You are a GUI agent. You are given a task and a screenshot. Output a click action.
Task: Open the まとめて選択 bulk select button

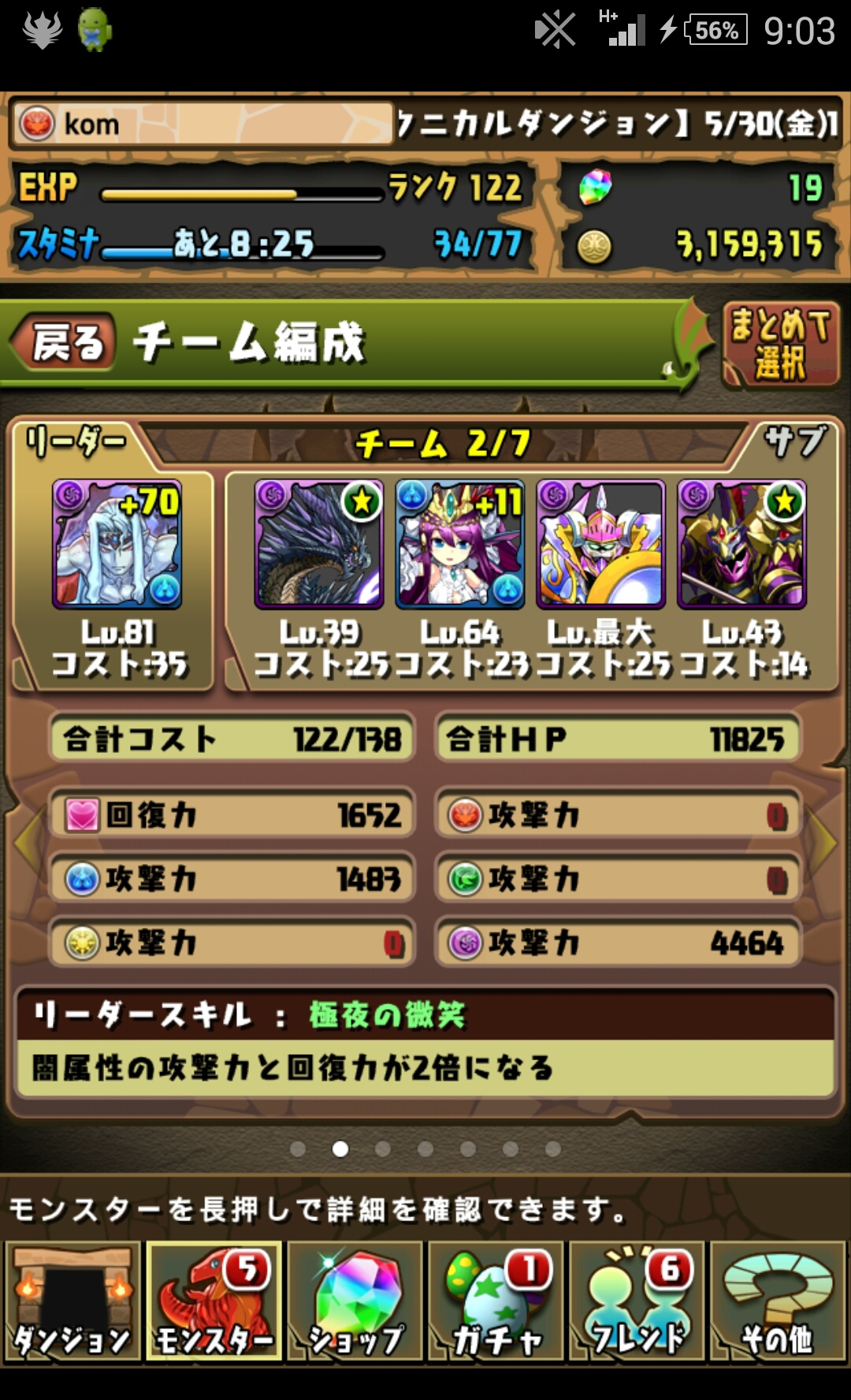(781, 344)
